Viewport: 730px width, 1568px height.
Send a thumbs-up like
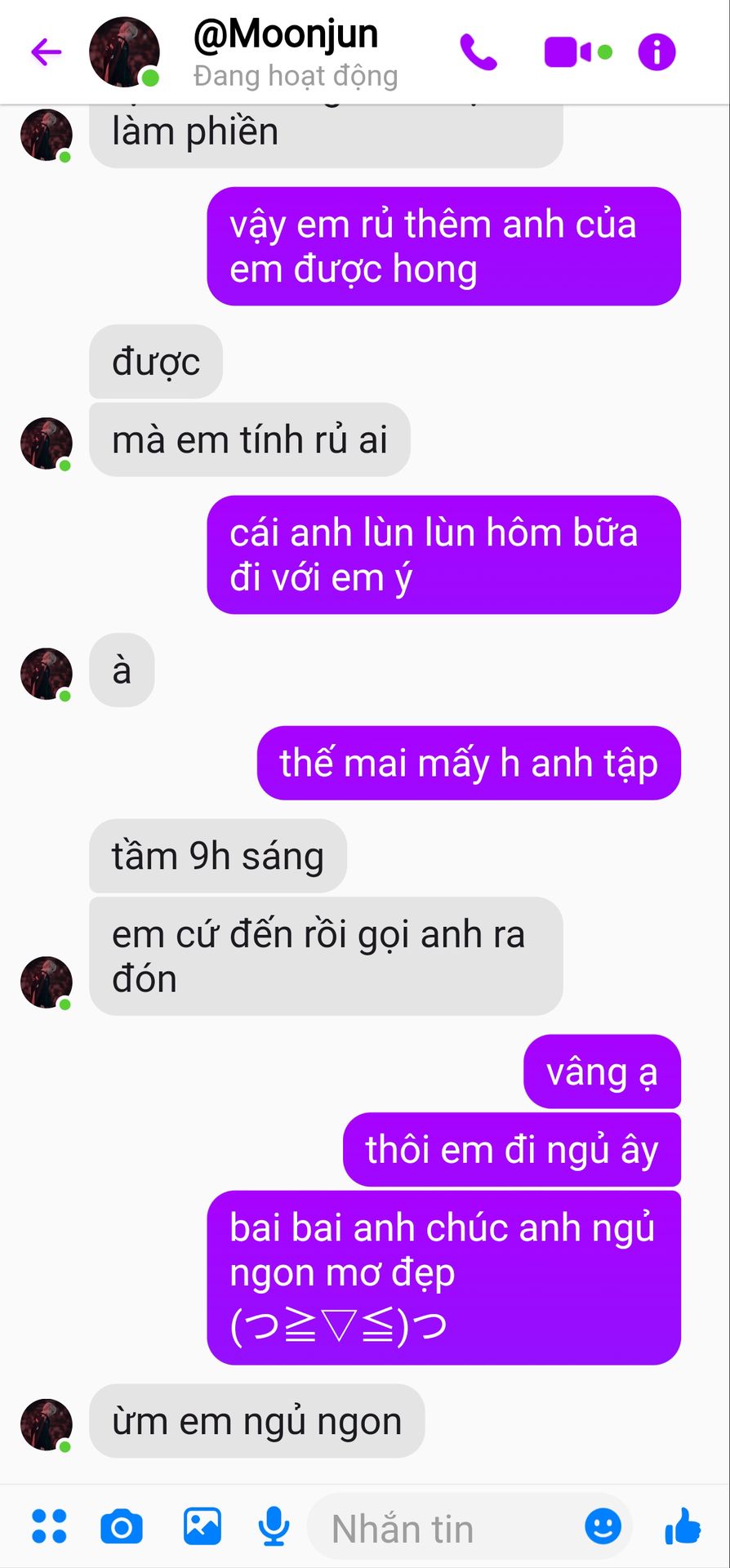[x=683, y=1526]
